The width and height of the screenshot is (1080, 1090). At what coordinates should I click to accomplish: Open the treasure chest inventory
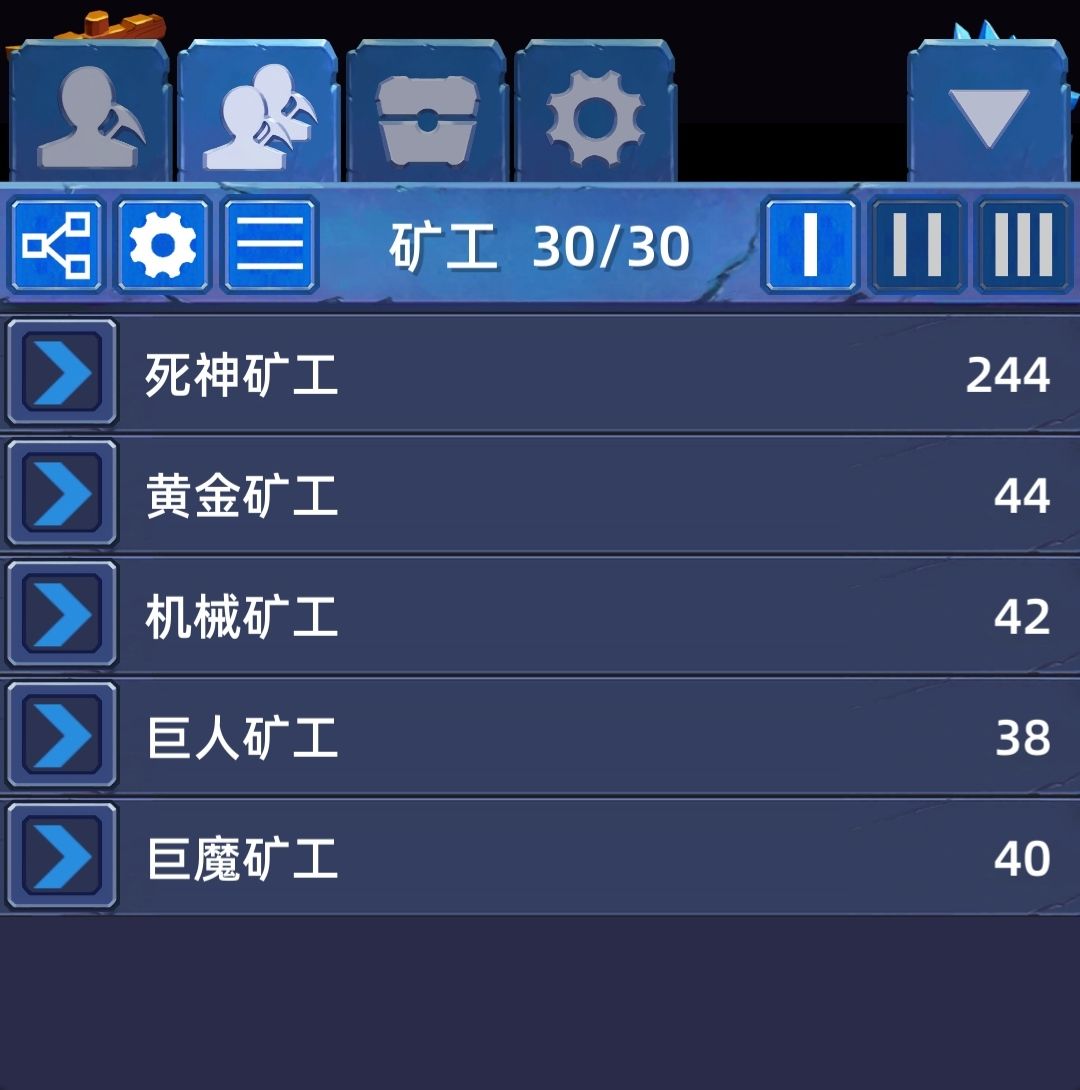point(425,110)
